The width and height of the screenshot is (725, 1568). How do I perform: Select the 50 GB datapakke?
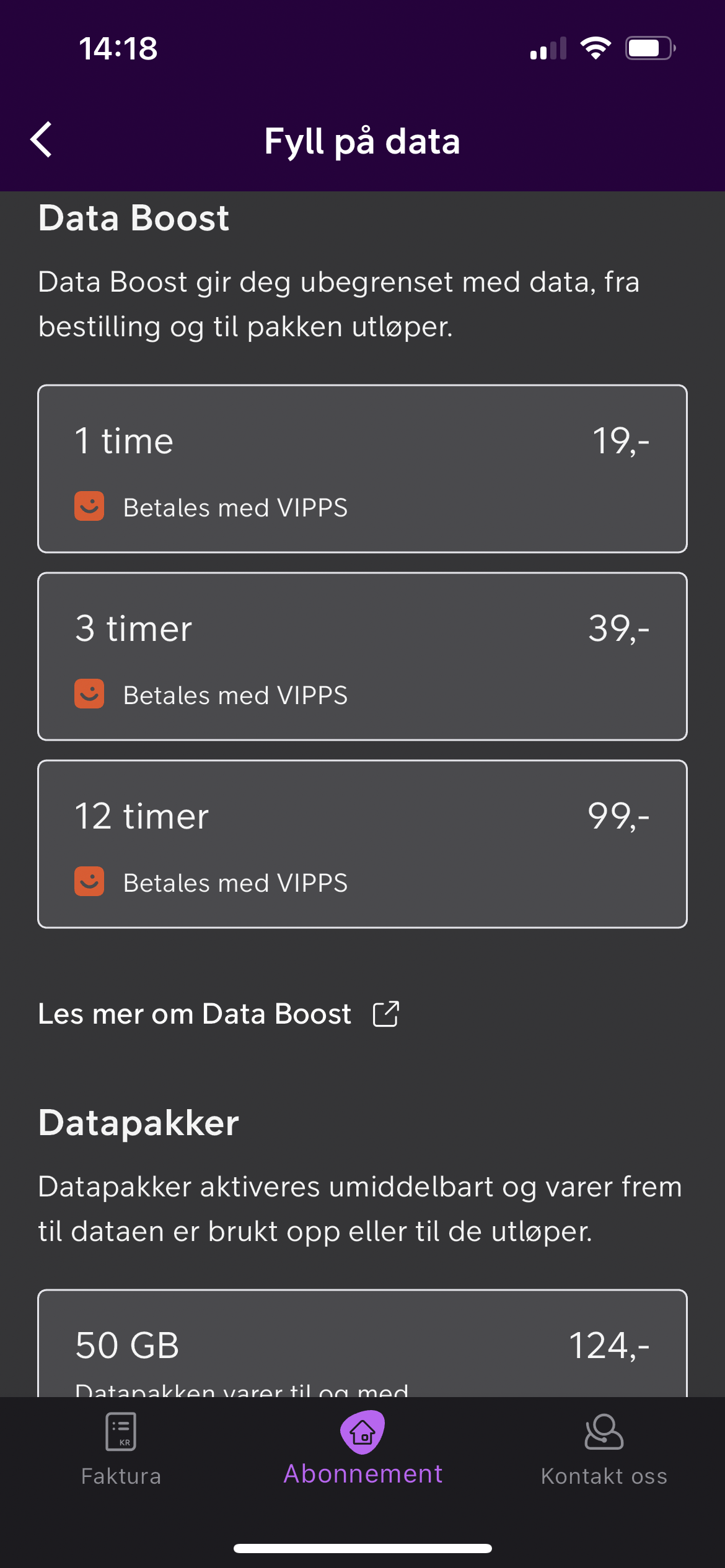point(362,1343)
